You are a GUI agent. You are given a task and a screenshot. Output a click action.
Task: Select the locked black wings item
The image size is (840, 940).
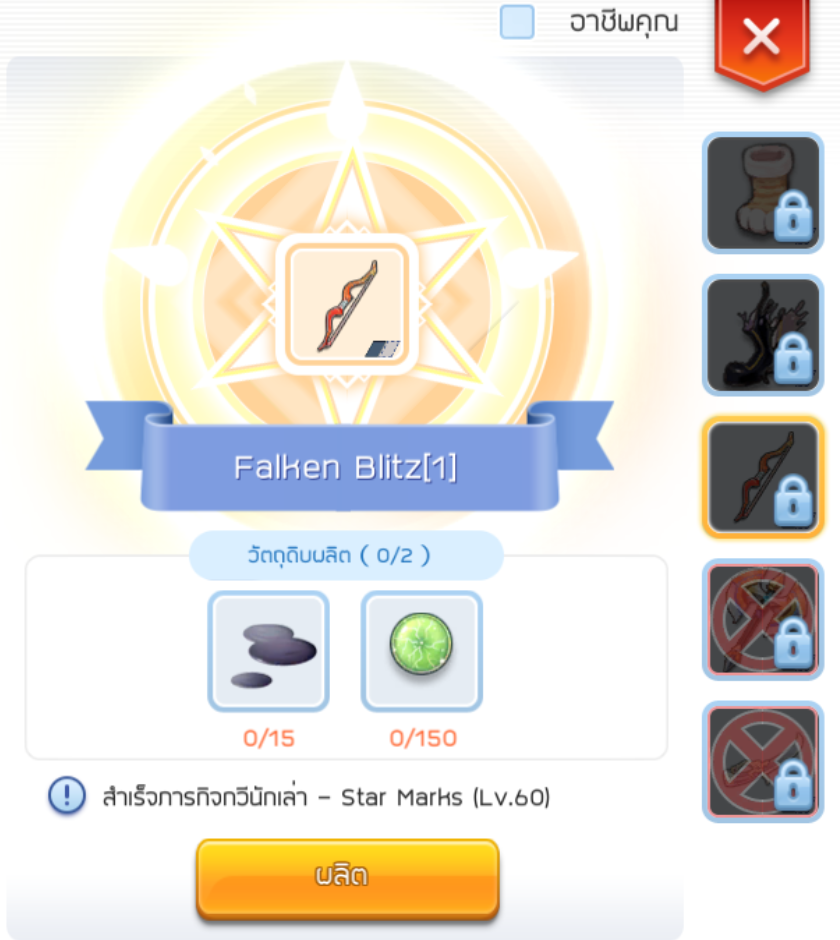(763, 334)
